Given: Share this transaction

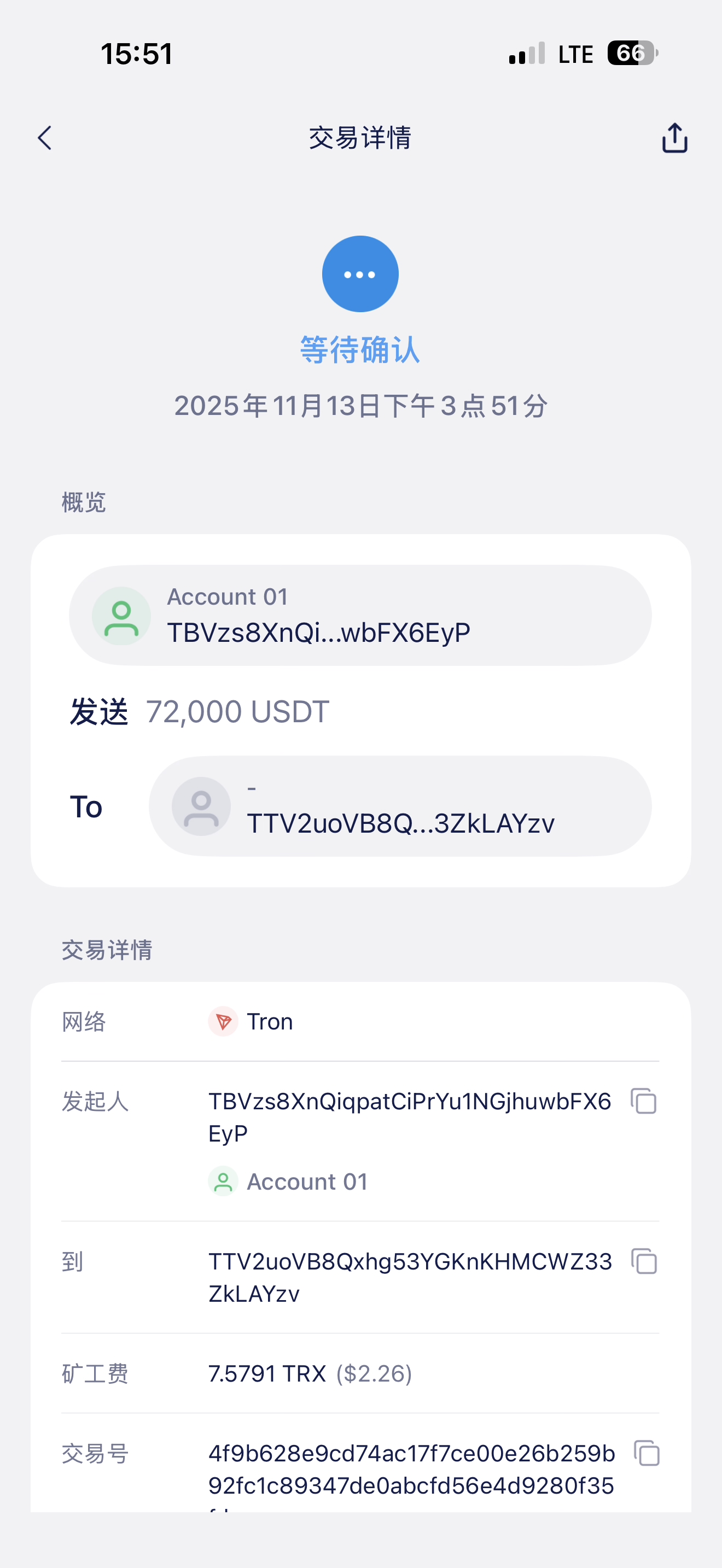Looking at the screenshot, I should (674, 138).
